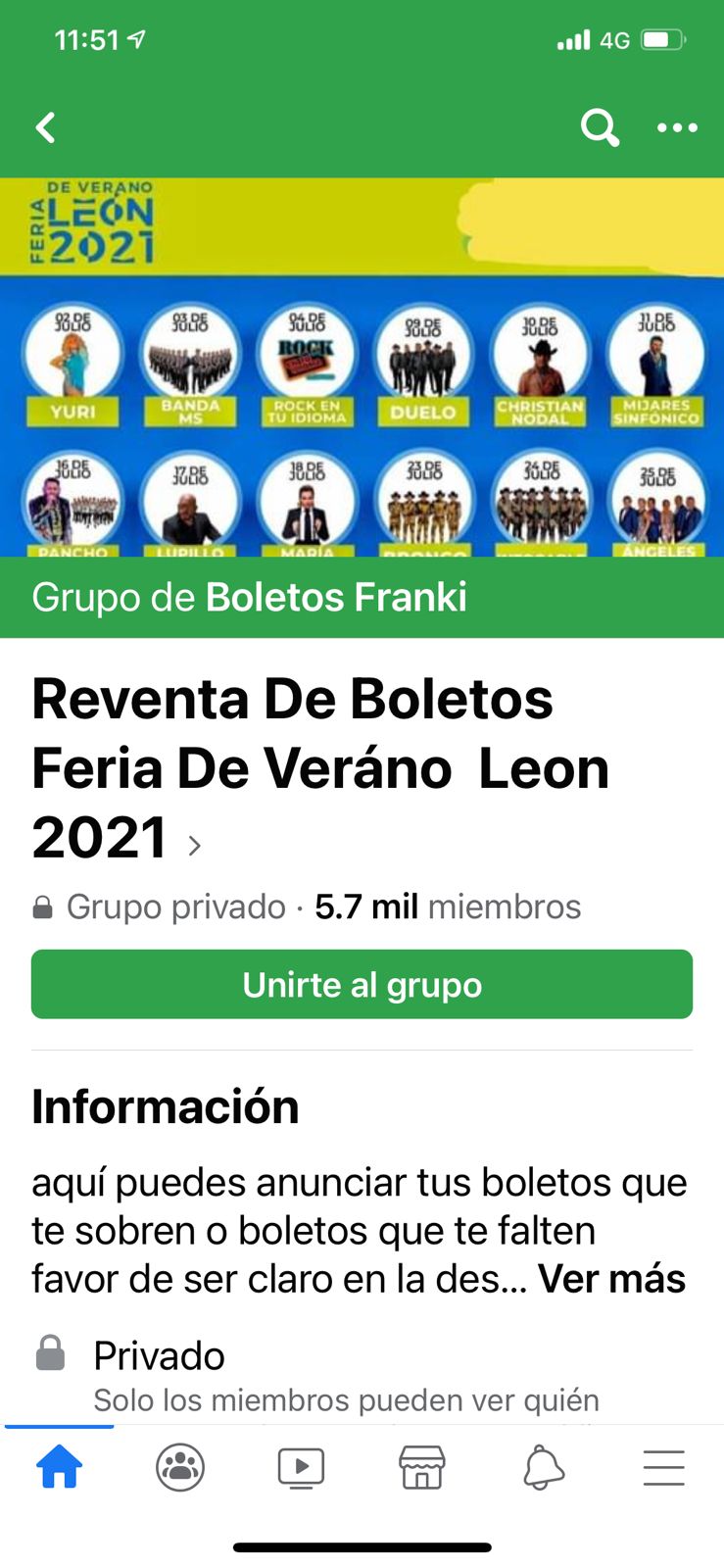Screen dimensions: 724x1568
Task: Open the Feria de Verano cover photo
Action: [x=362, y=367]
